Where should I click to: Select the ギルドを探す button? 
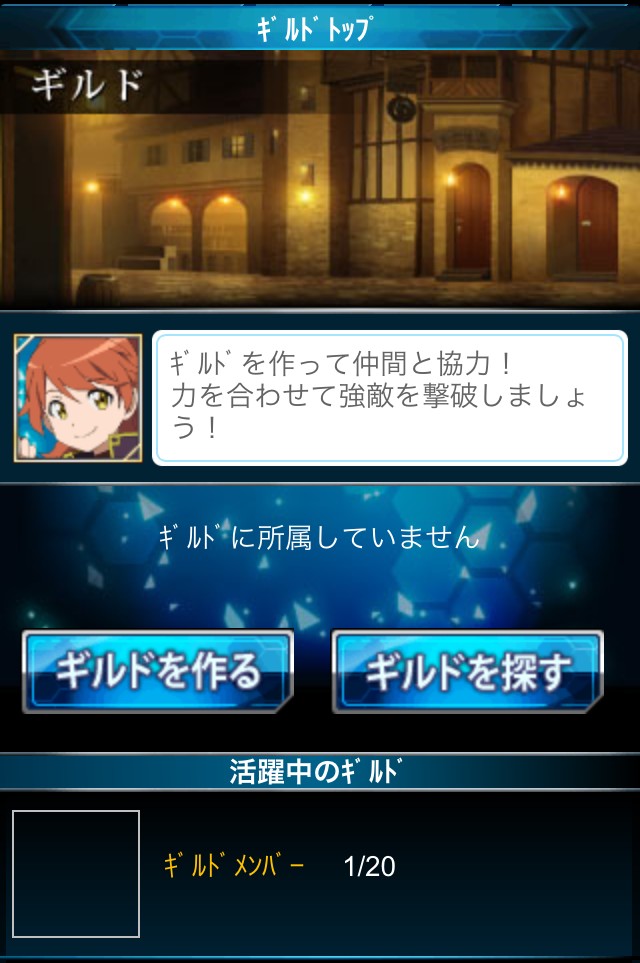(x=467, y=671)
